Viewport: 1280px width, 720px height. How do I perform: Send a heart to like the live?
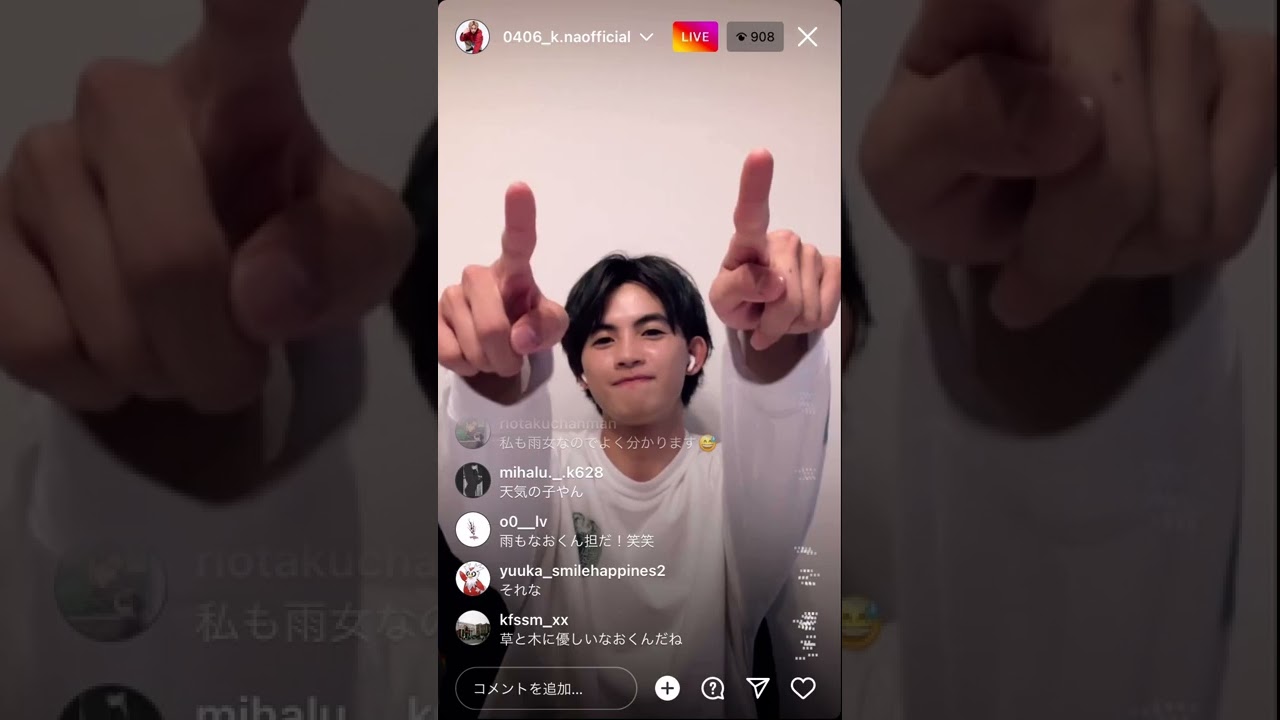pyautogui.click(x=803, y=688)
